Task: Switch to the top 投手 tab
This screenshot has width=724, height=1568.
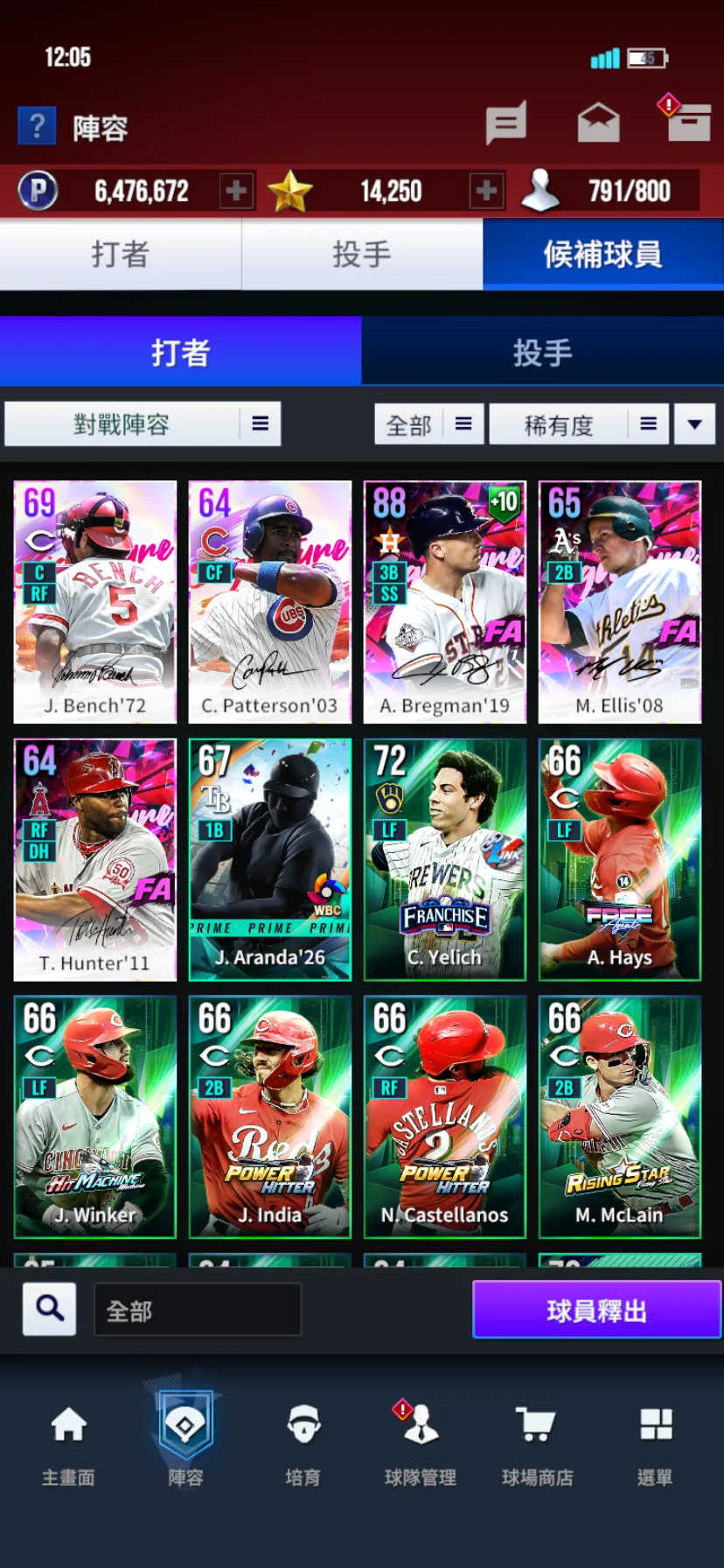Action: 362,255
